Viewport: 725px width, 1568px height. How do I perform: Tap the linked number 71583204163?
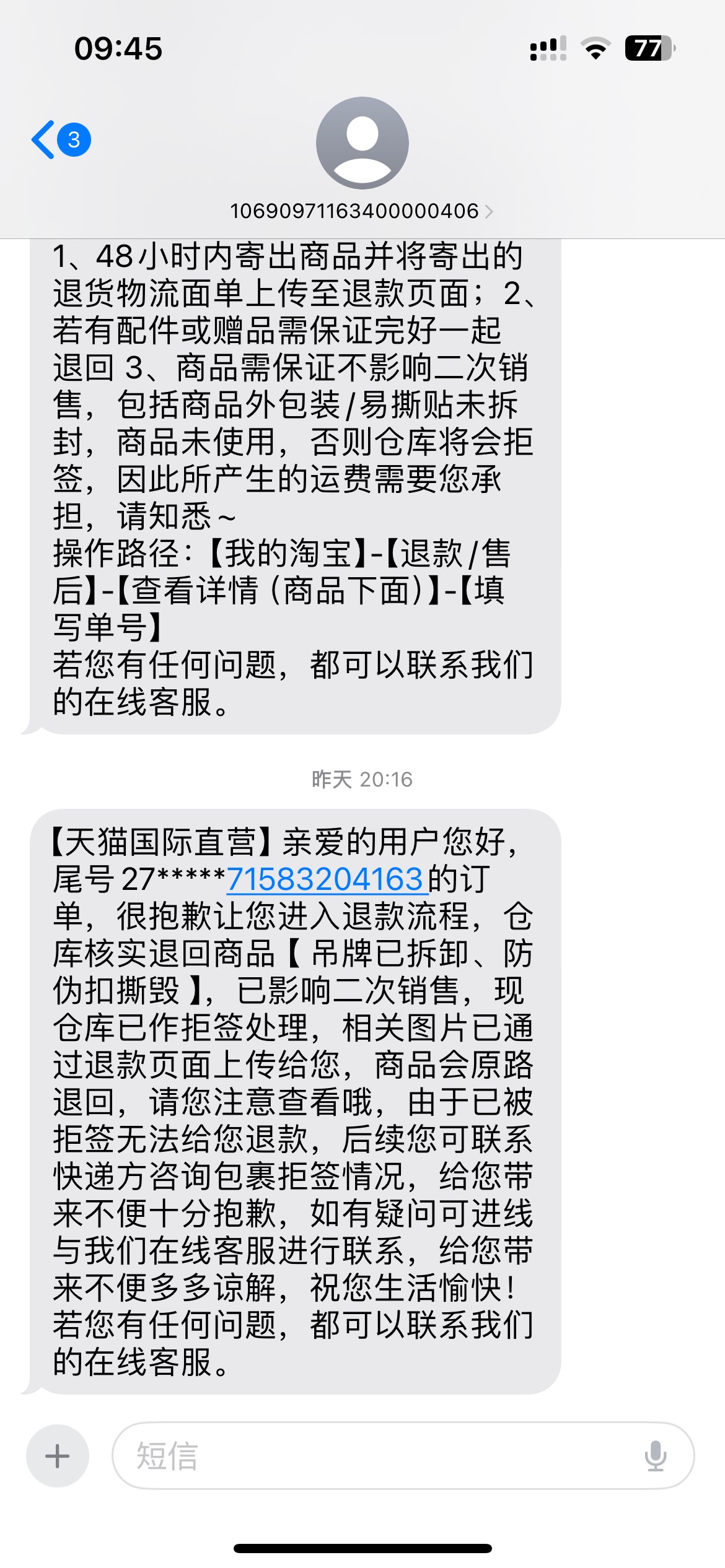click(325, 879)
